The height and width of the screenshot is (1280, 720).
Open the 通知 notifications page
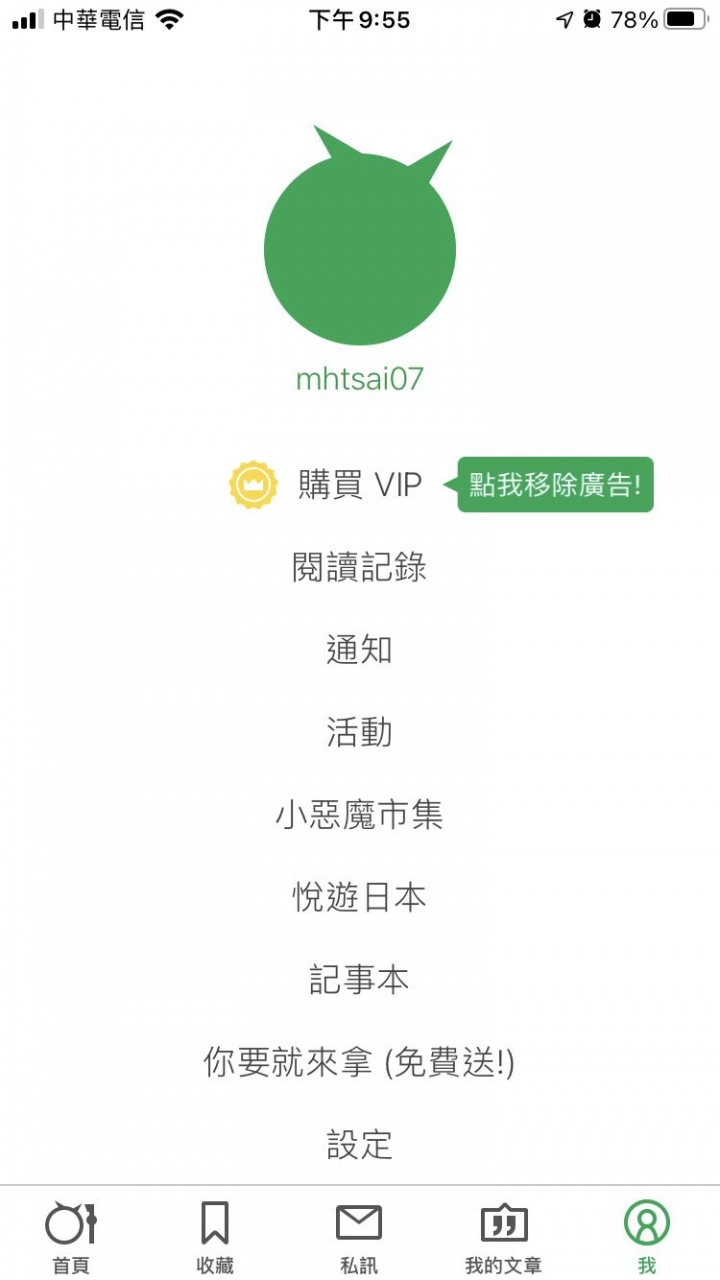(x=360, y=650)
